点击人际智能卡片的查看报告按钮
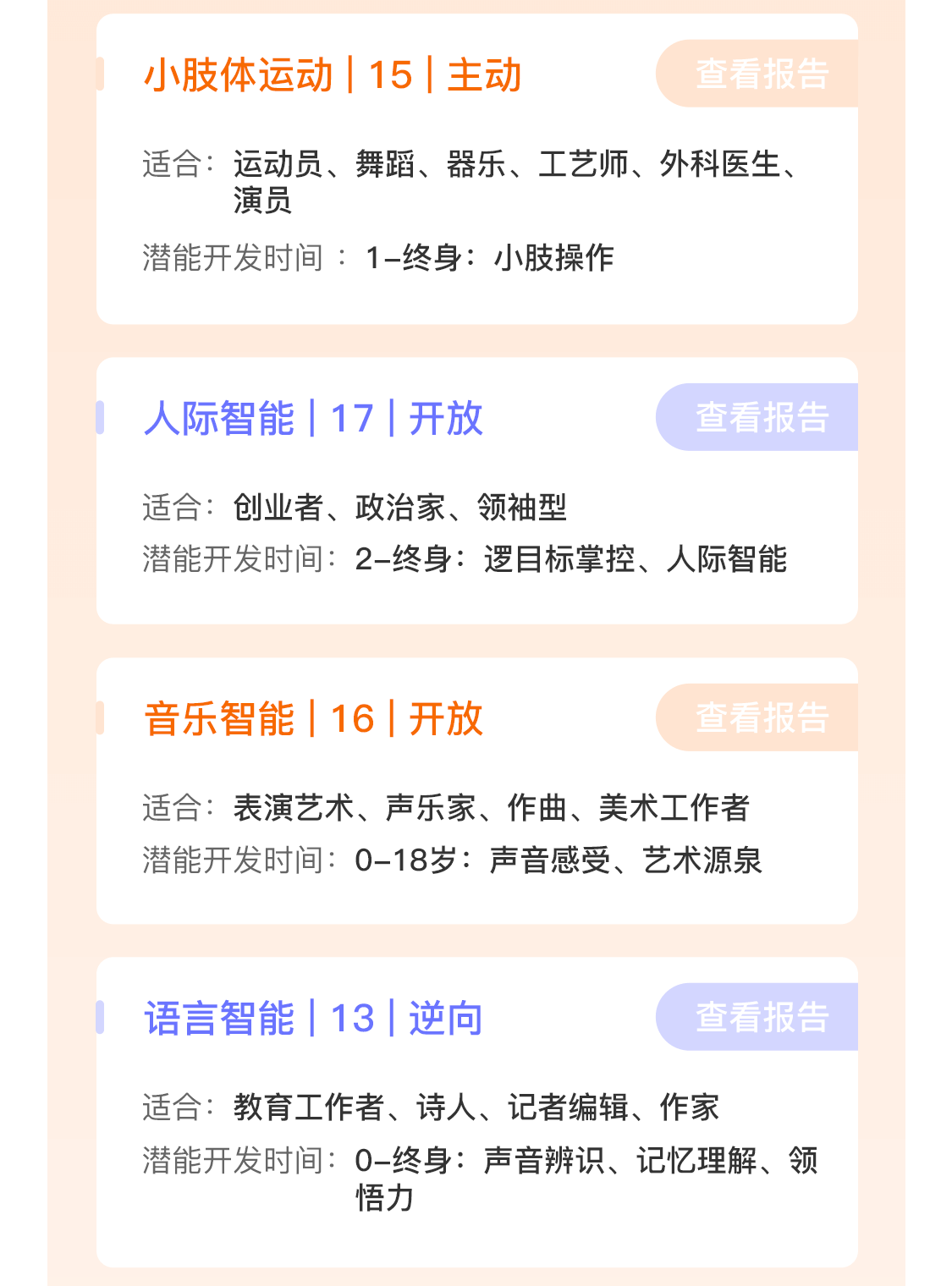Screen dimensions: 952x1286 pyautogui.click(x=761, y=417)
